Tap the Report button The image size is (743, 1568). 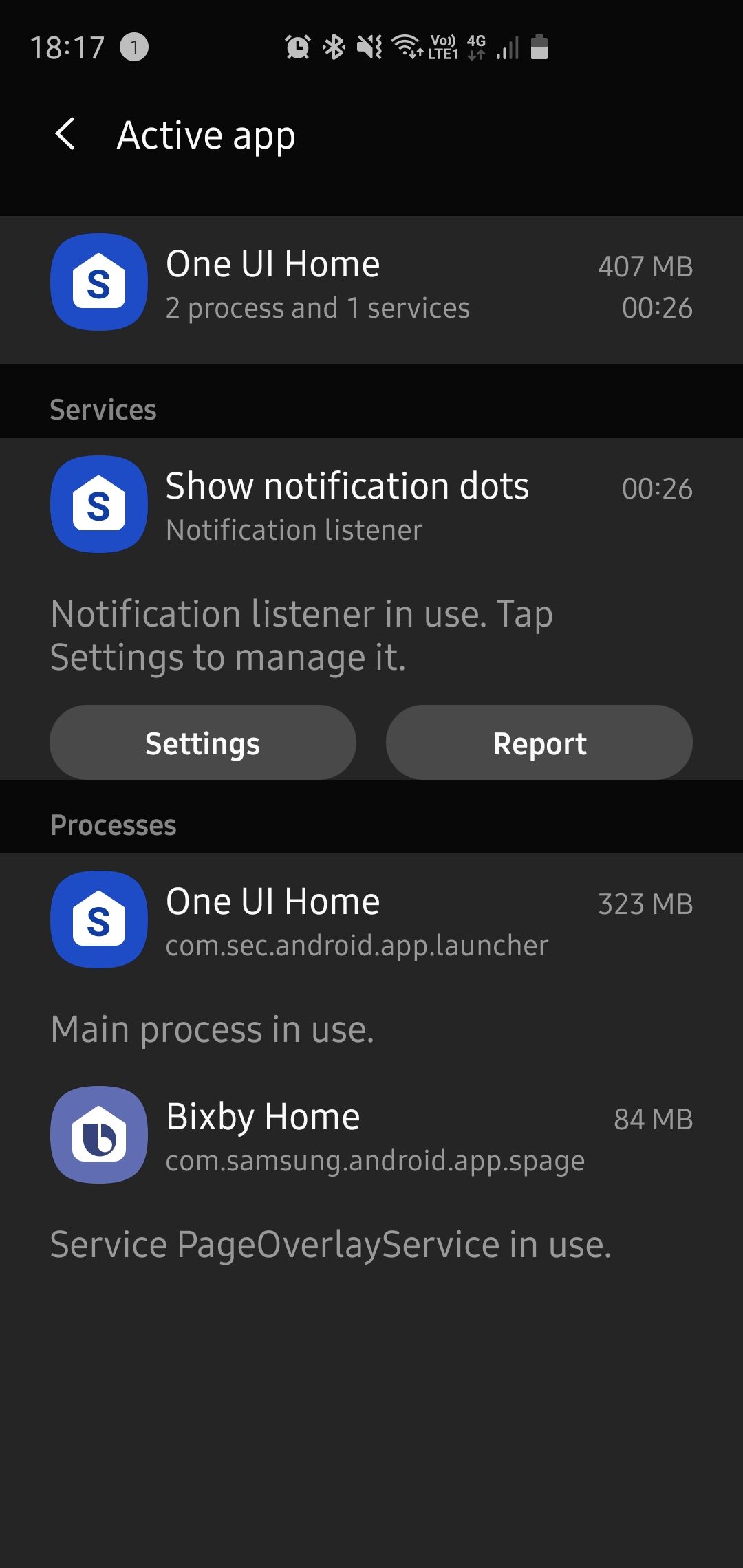539,743
